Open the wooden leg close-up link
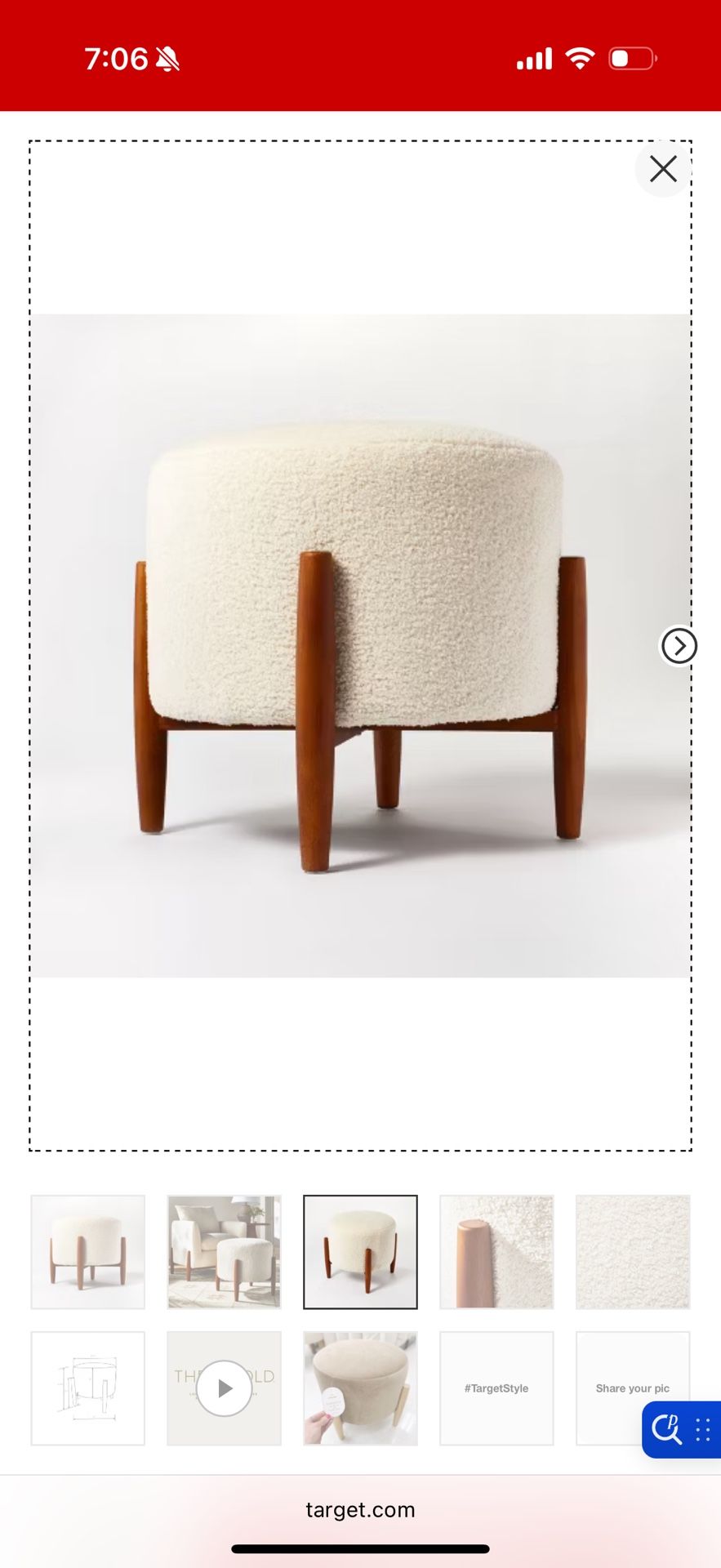 tap(496, 1251)
